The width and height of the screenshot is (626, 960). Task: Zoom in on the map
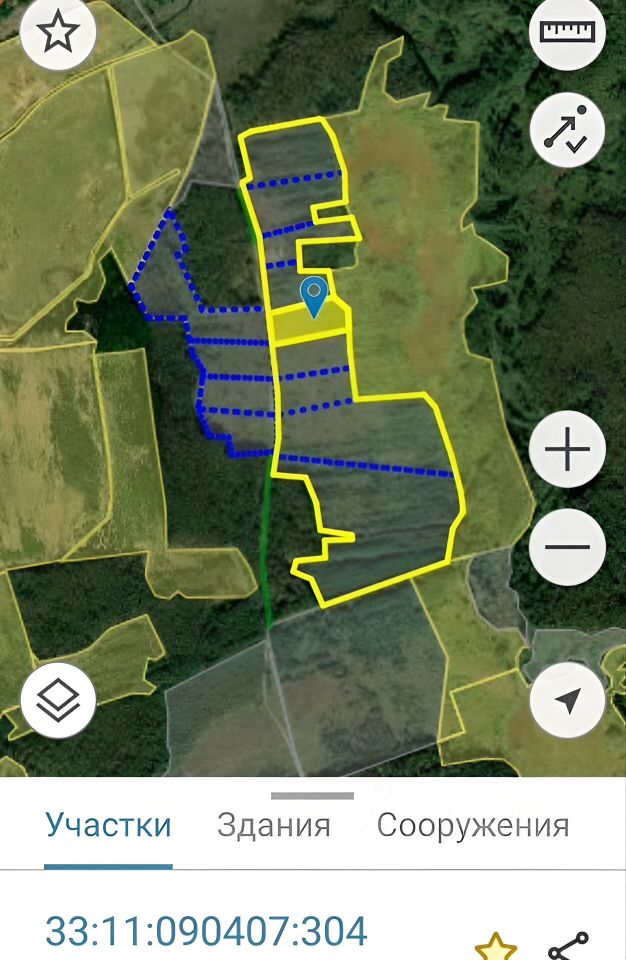point(567,450)
